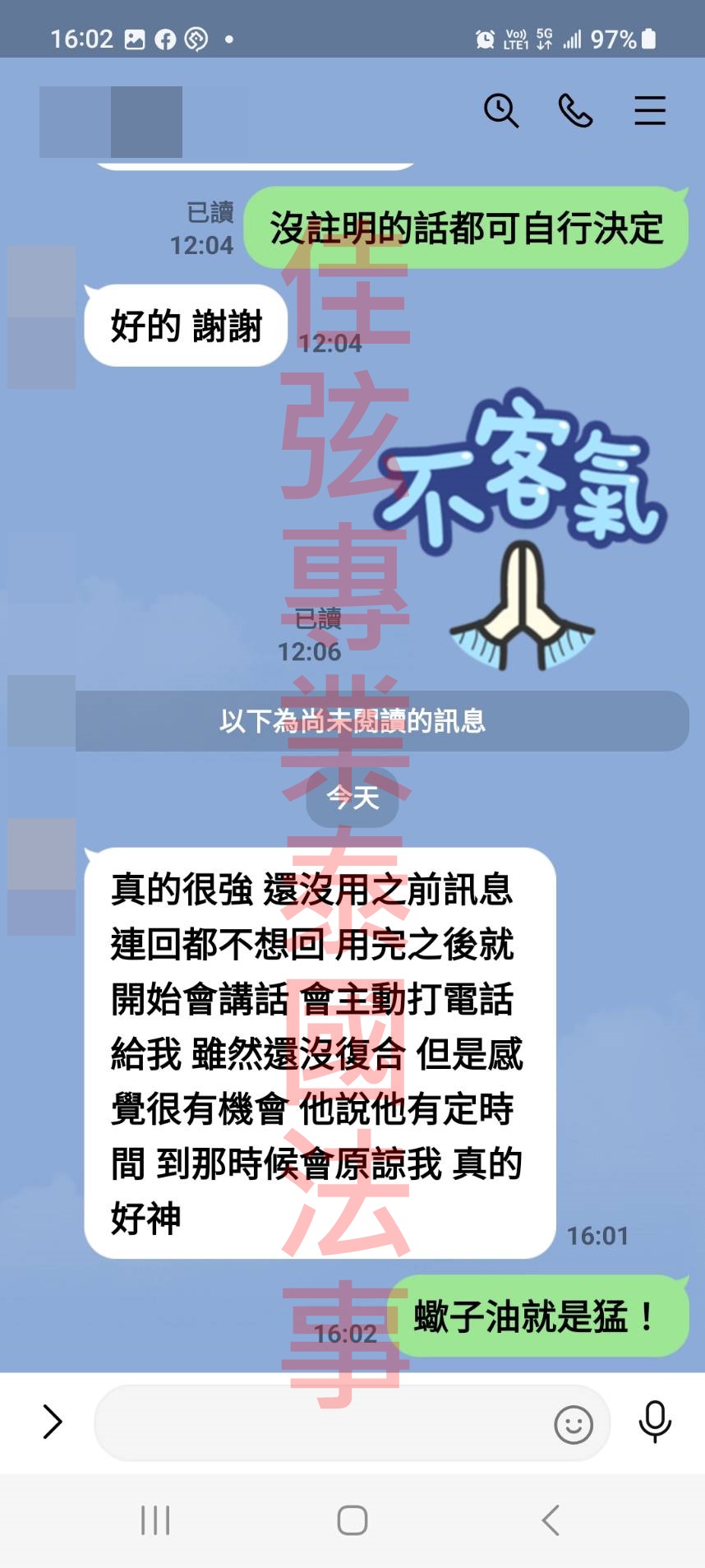Search within this chat
The image size is (705, 1568).
point(501,110)
